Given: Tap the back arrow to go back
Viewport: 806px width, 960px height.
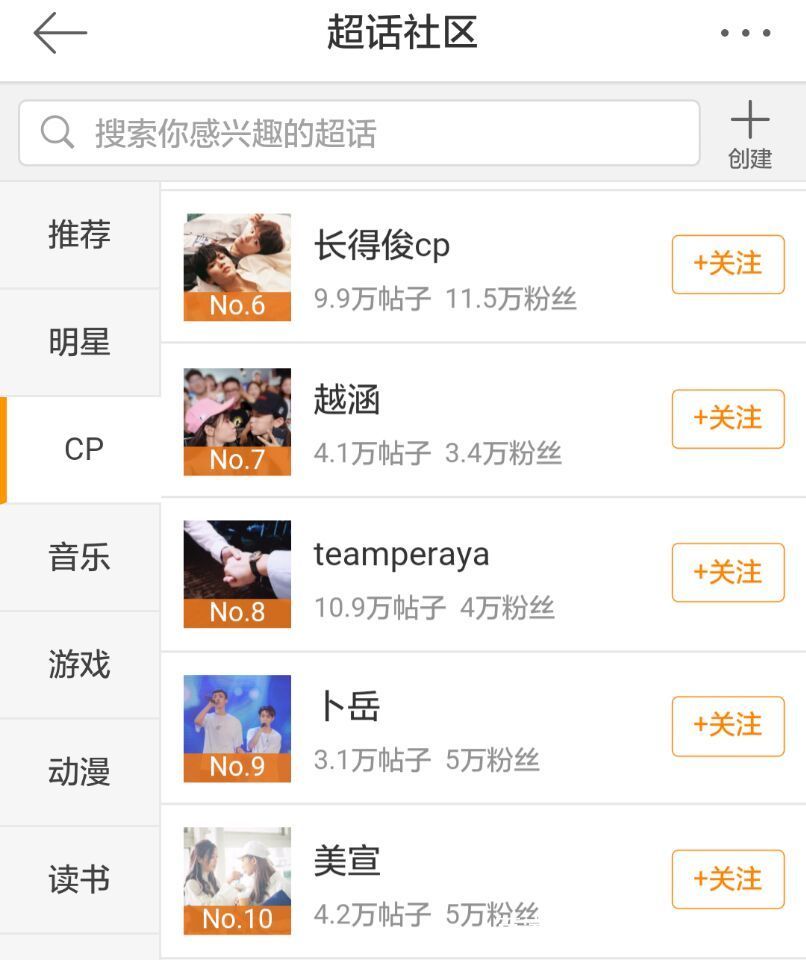Looking at the screenshot, I should pos(57,33).
